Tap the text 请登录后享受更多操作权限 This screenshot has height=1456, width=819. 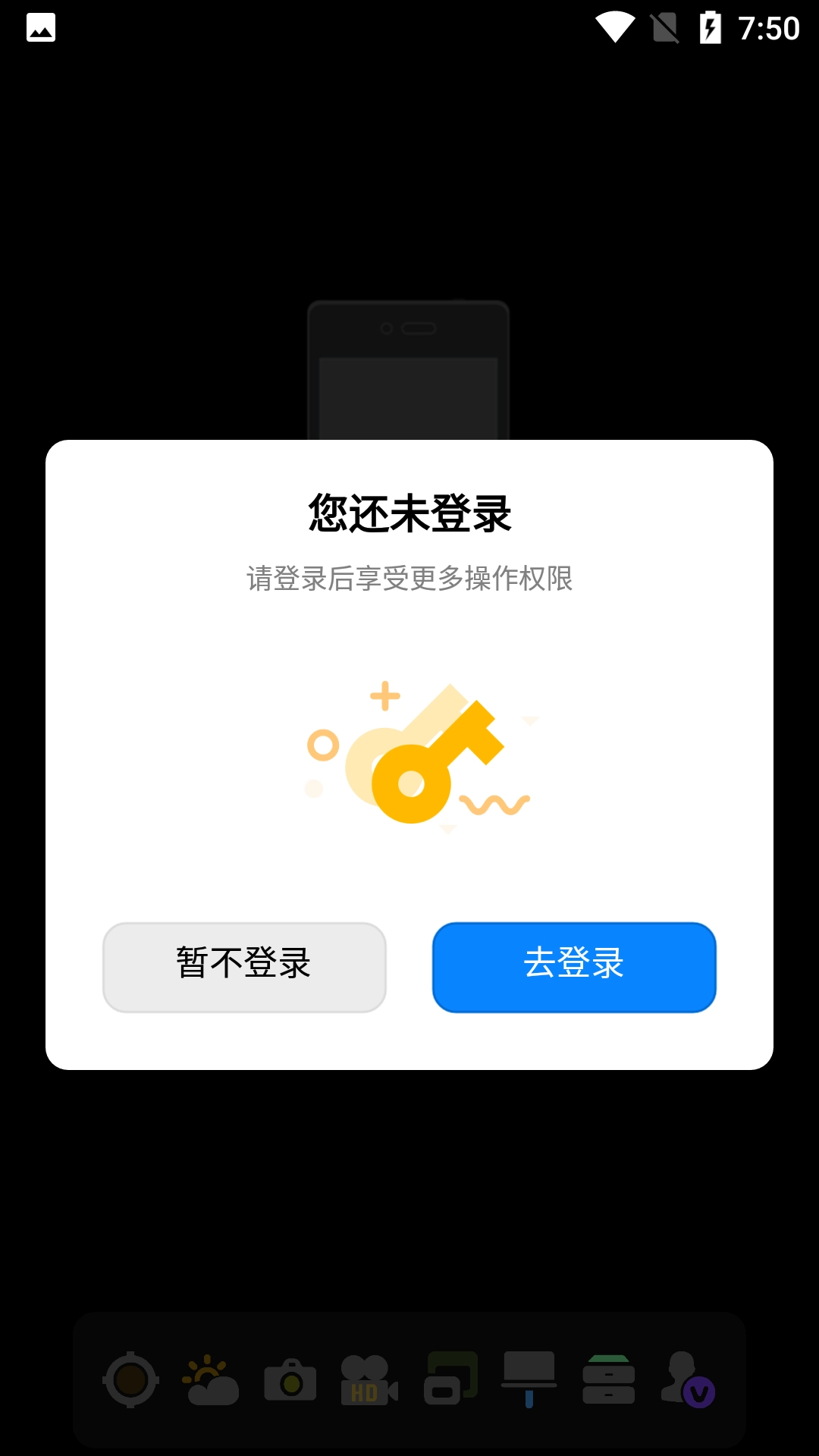409,578
